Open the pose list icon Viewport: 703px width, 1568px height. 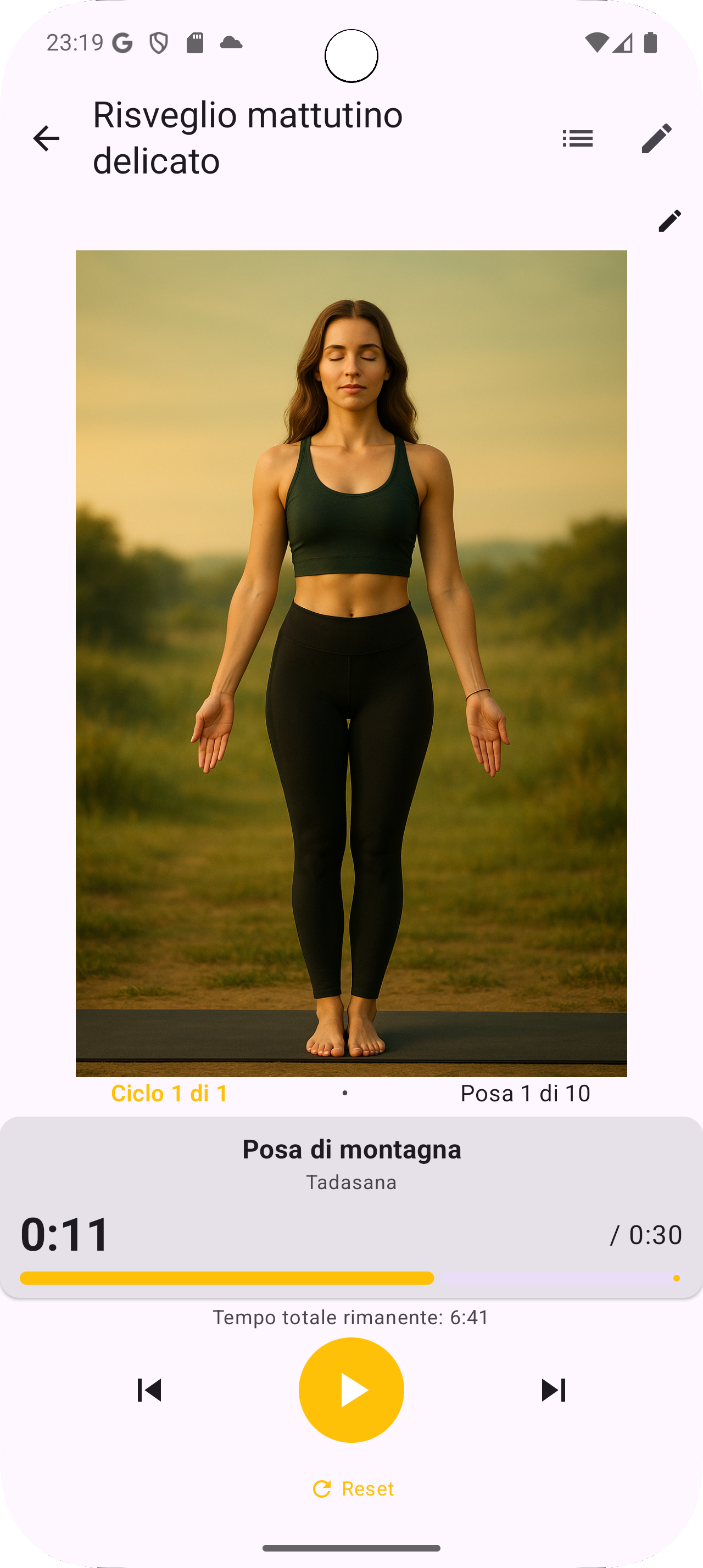pos(578,138)
